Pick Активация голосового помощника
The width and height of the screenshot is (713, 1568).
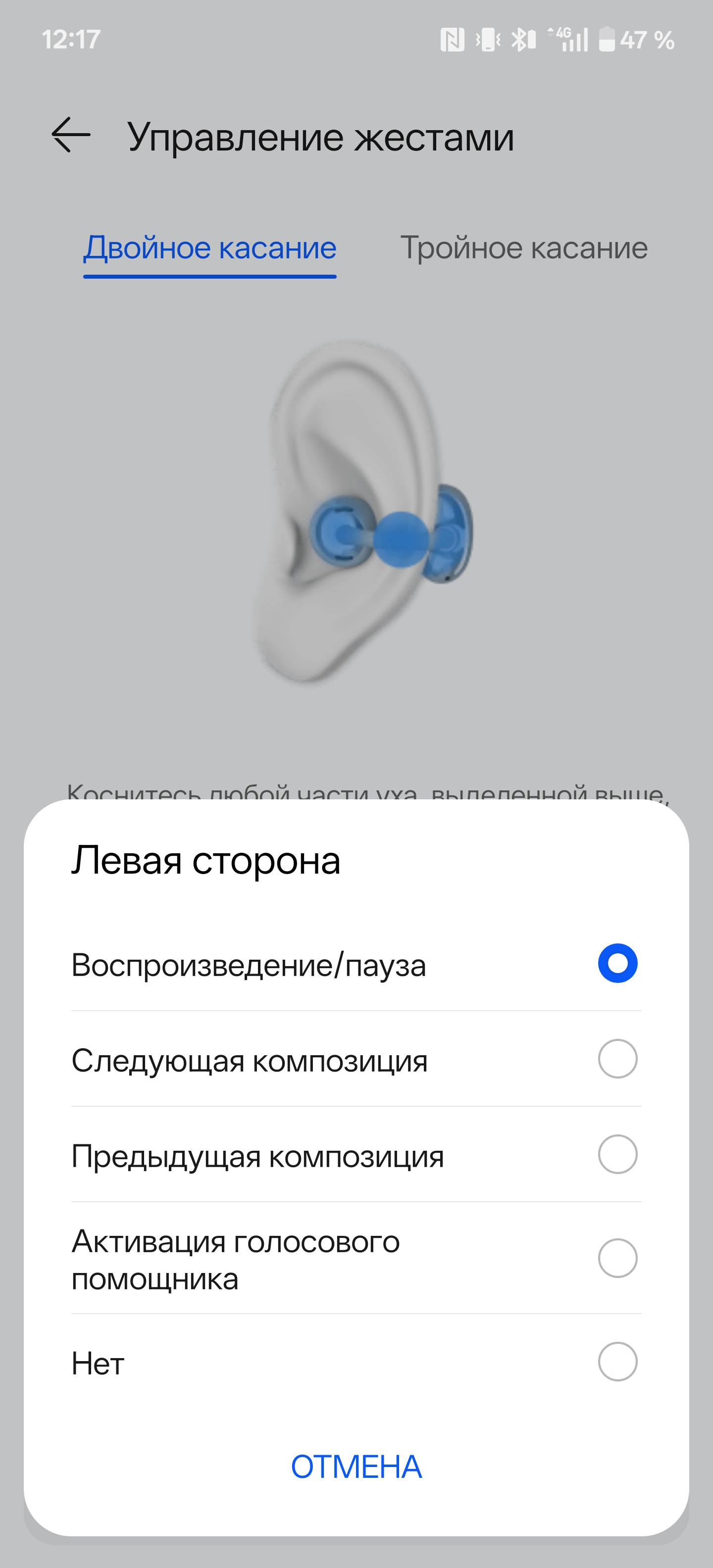[x=617, y=1258]
